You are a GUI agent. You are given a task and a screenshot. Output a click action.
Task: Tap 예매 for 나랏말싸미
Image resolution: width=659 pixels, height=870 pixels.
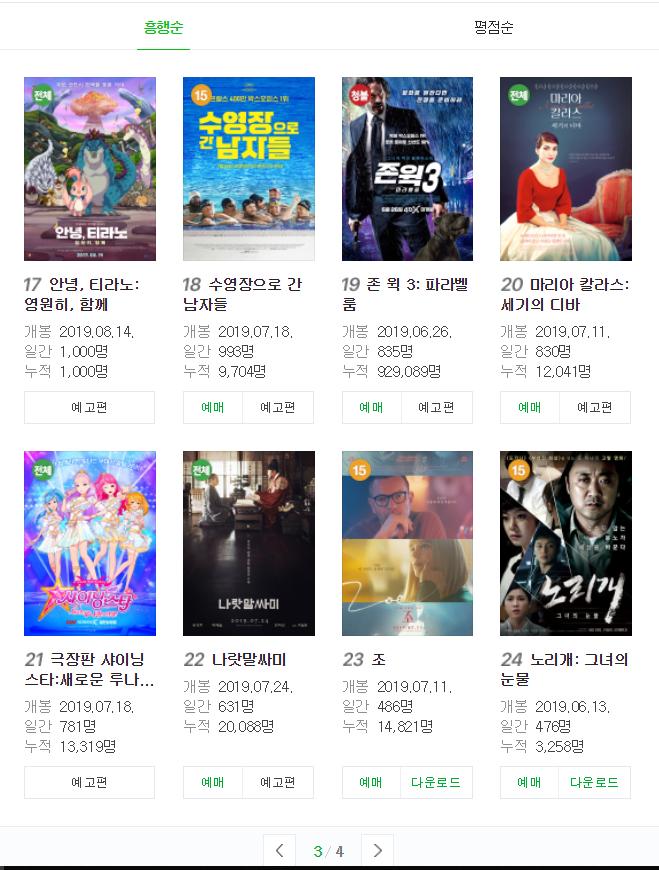click(x=213, y=782)
